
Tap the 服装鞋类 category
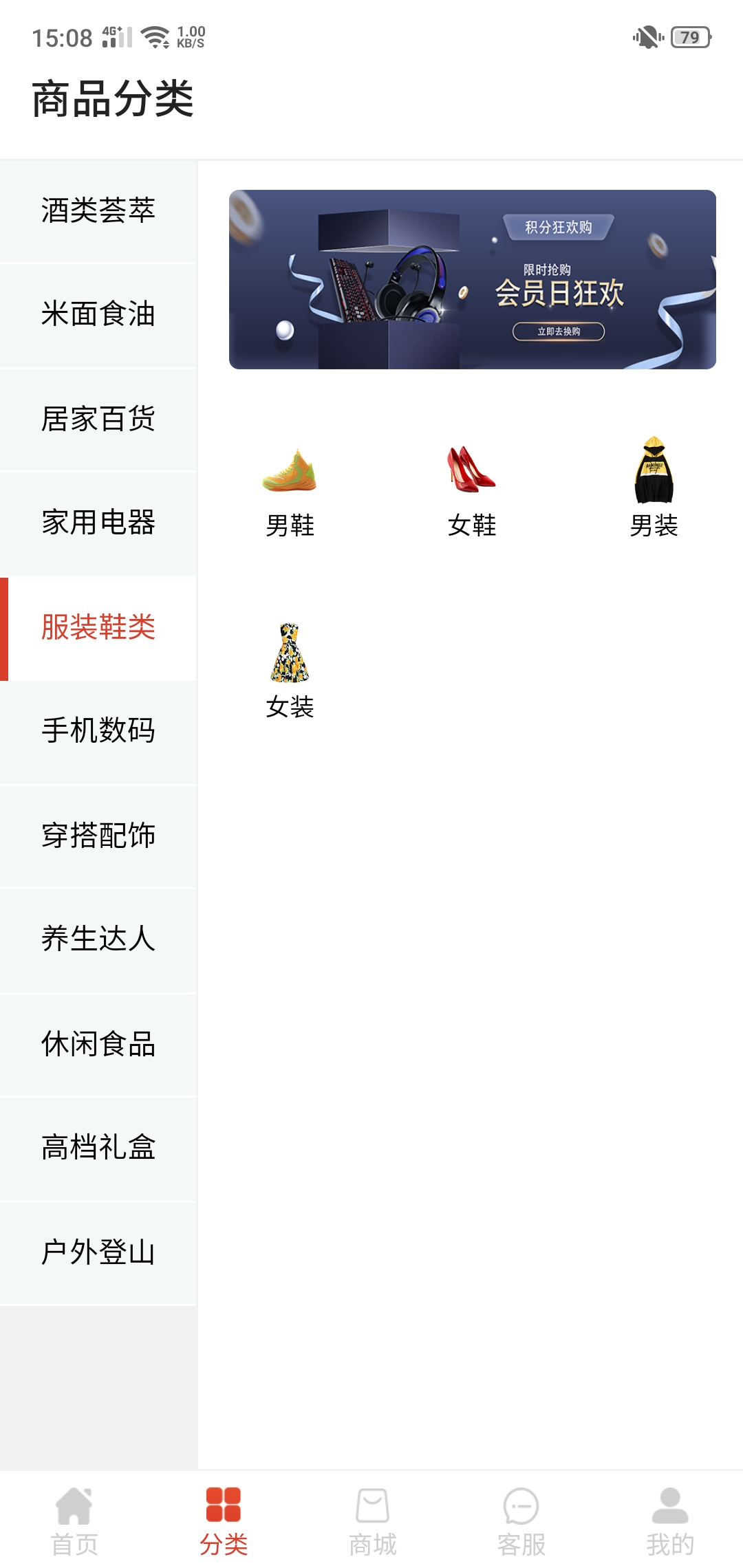(98, 627)
